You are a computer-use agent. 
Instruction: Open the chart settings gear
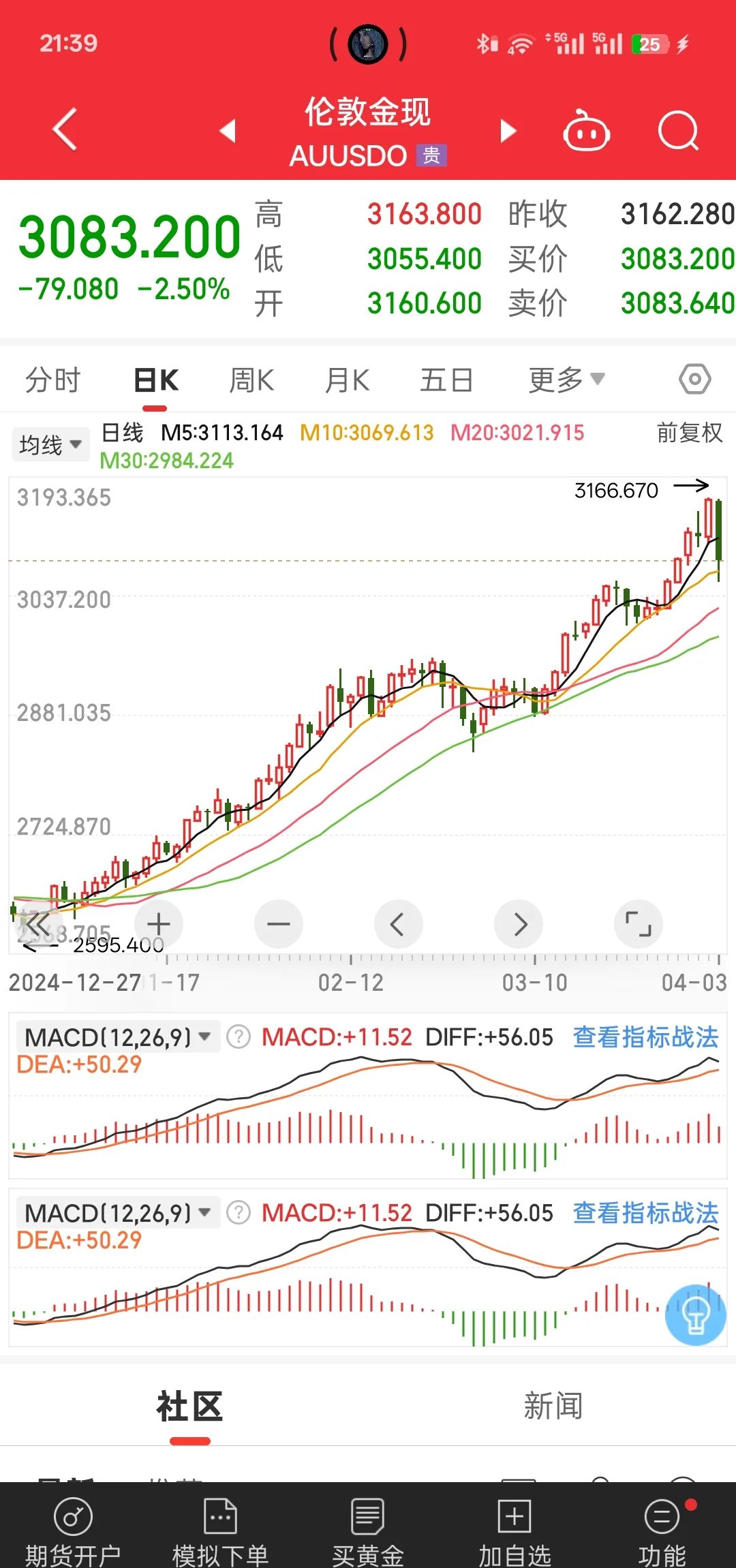point(694,379)
